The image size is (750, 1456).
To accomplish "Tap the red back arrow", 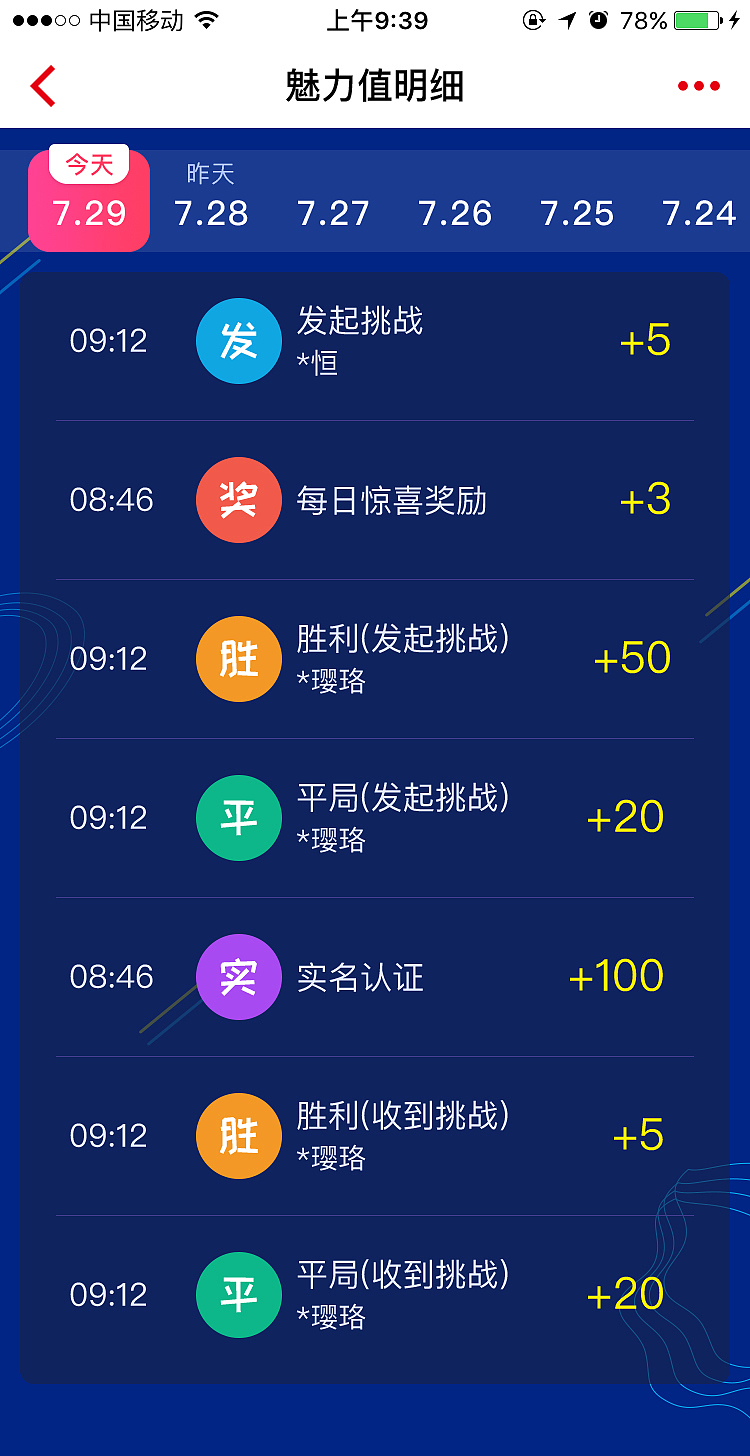I will 42,86.
